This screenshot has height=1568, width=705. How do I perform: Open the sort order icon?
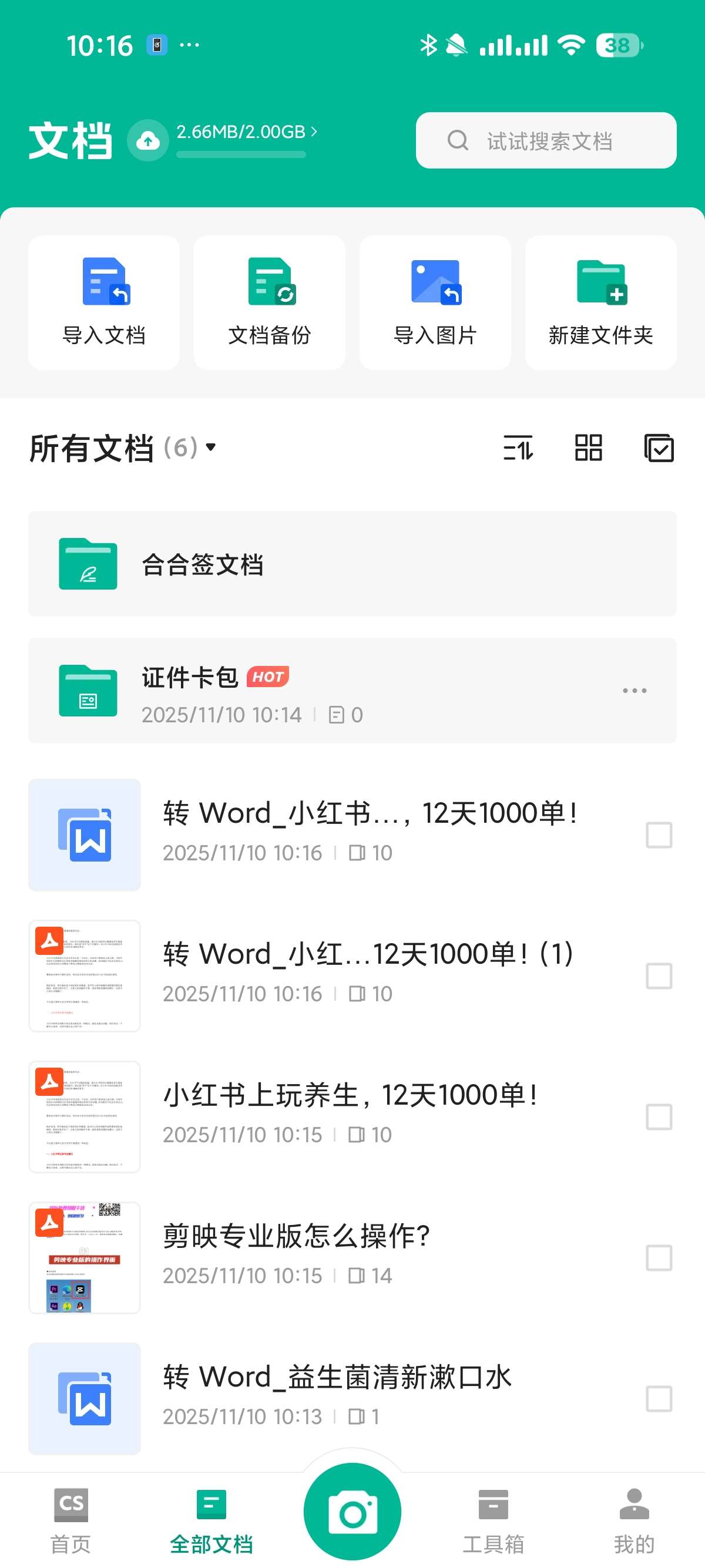[518, 448]
